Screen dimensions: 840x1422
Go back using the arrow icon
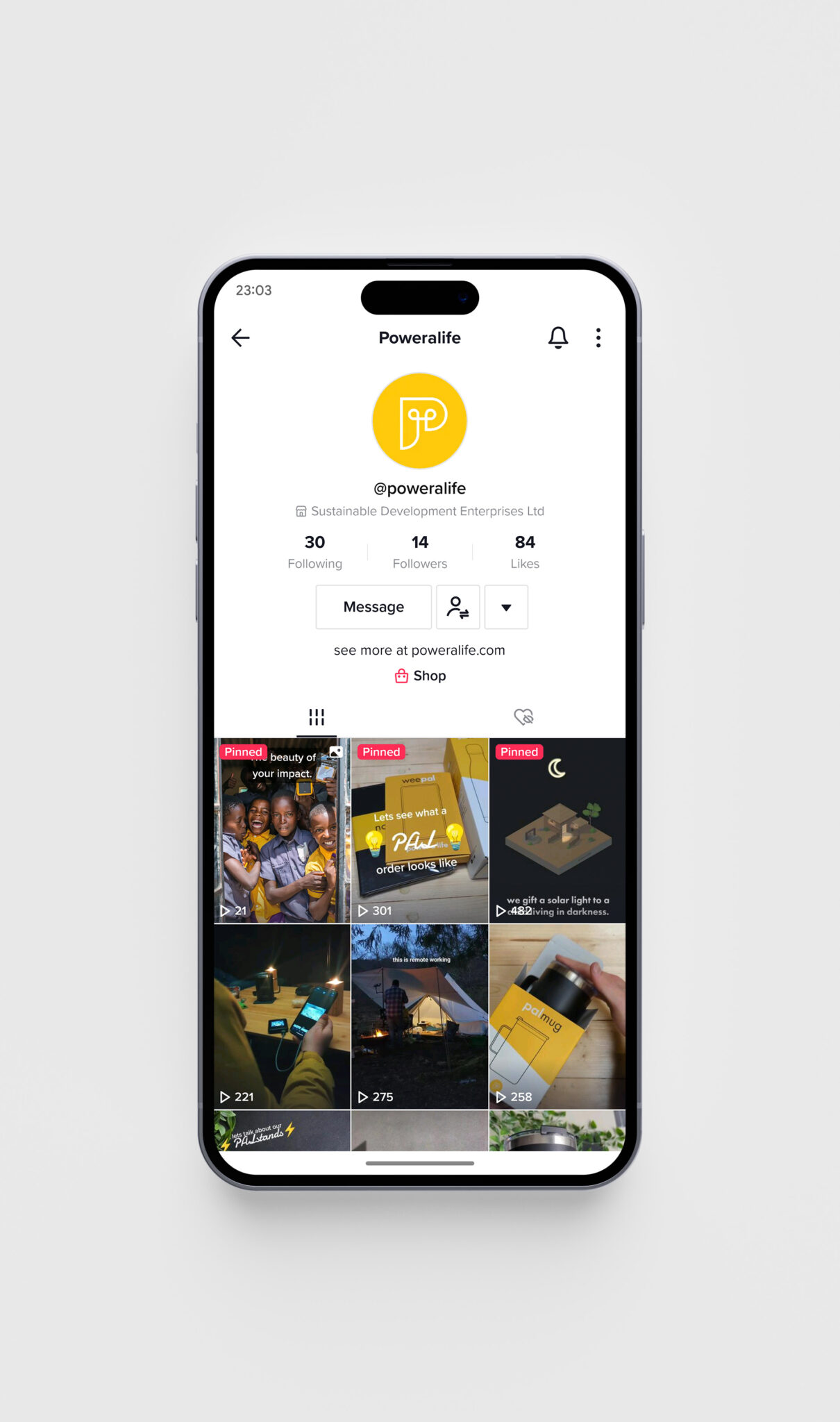[x=240, y=338]
